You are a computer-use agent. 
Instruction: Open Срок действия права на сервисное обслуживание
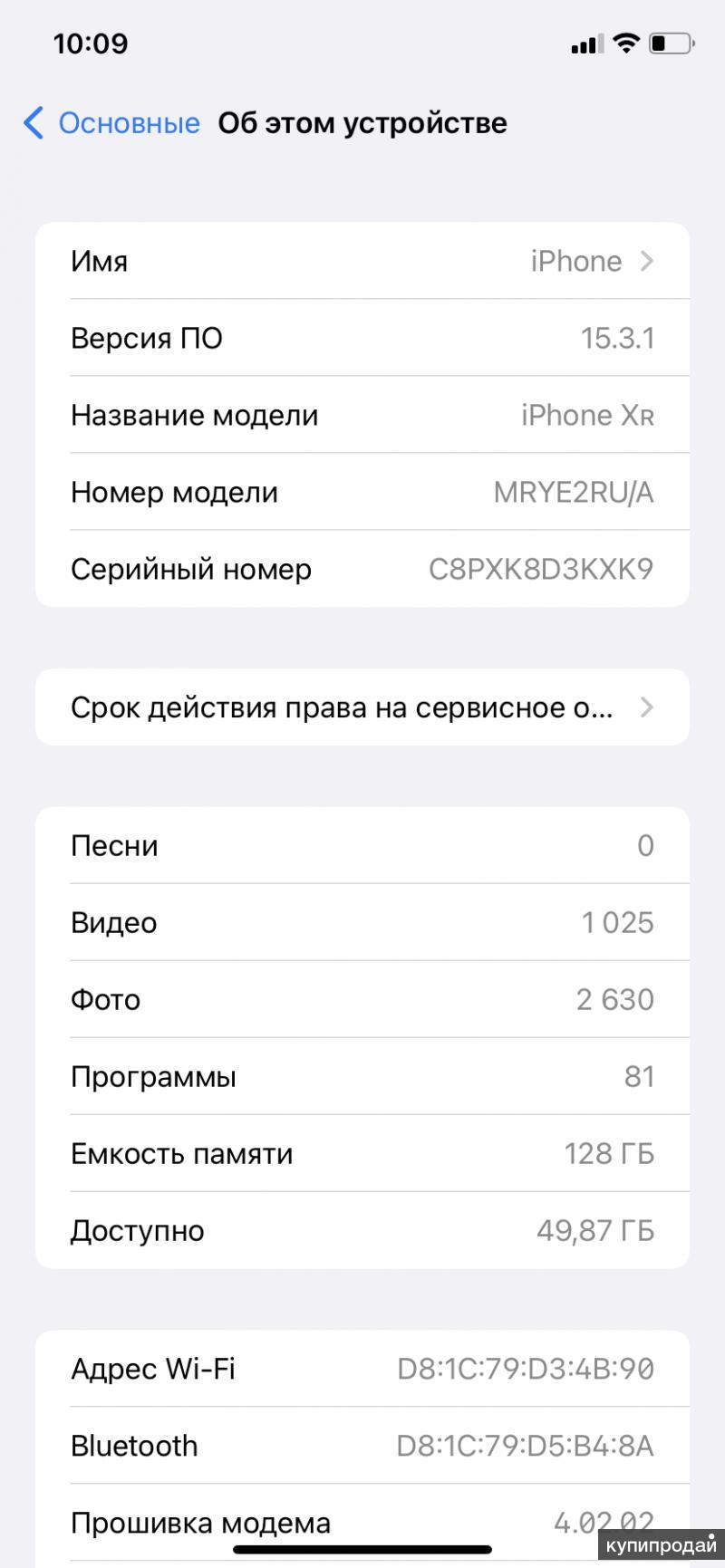(362, 707)
